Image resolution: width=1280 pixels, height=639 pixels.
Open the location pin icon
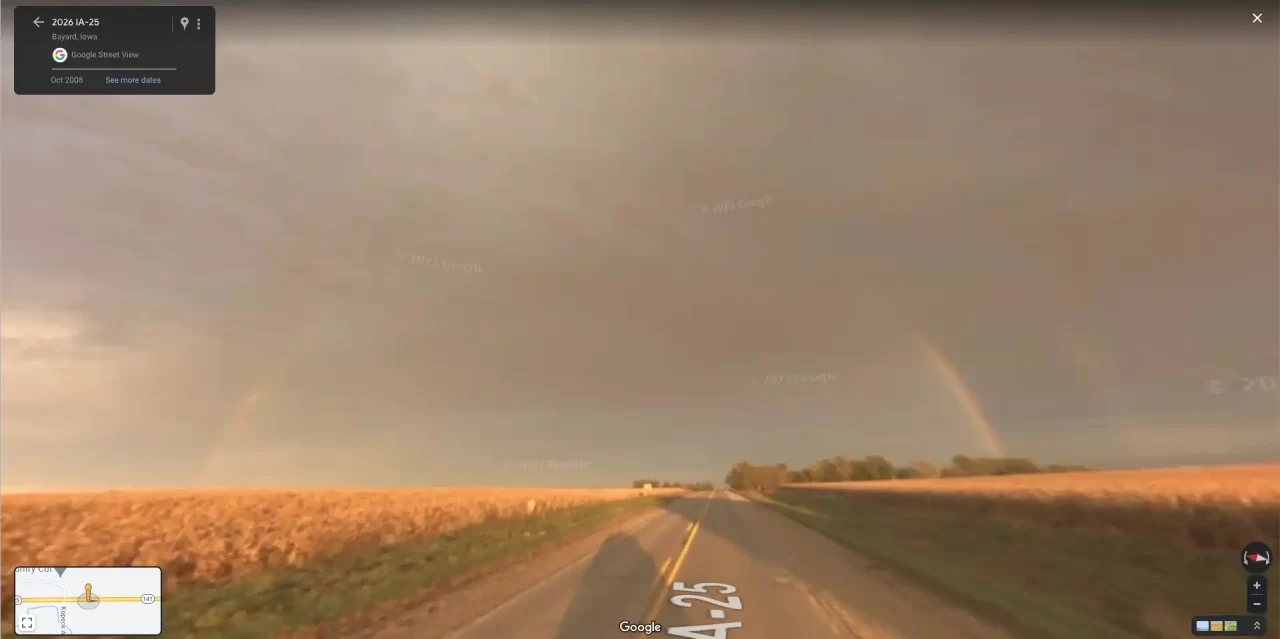click(x=184, y=23)
